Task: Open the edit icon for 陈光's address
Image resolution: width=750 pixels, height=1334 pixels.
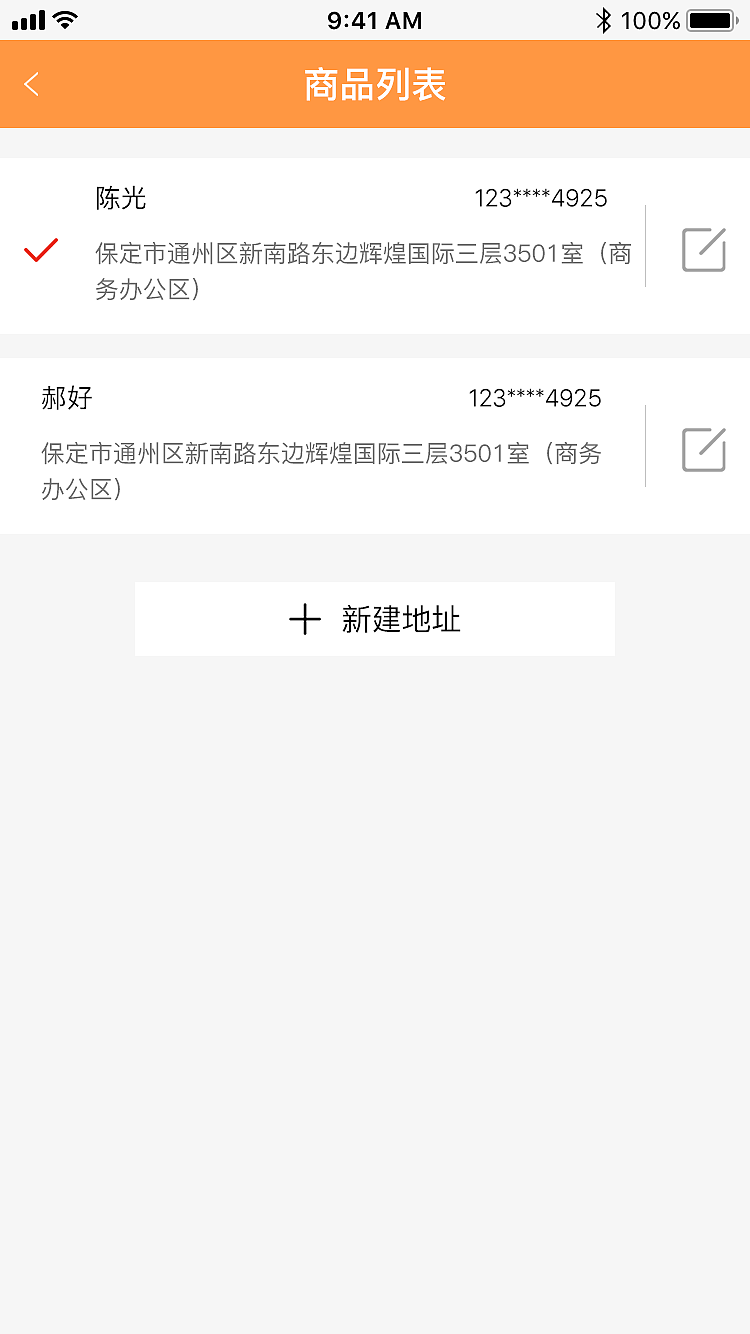Action: click(x=703, y=251)
